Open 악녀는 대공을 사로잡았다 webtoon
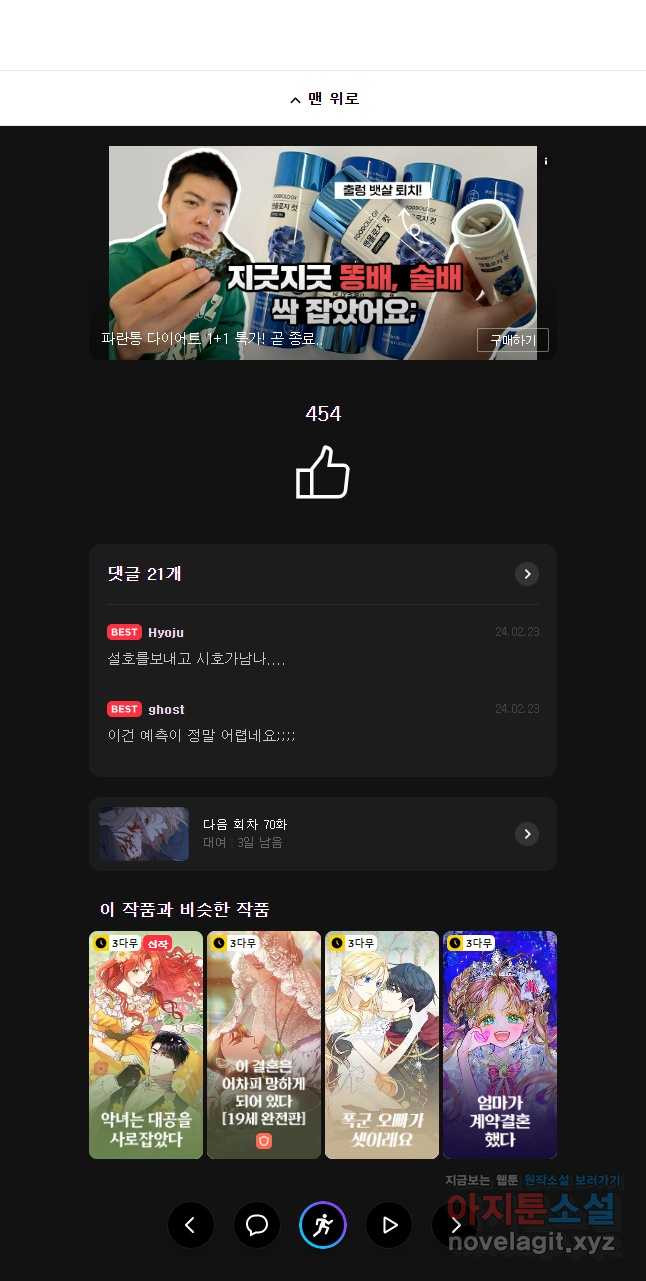Viewport: 646px width, 1281px height. 146,1045
